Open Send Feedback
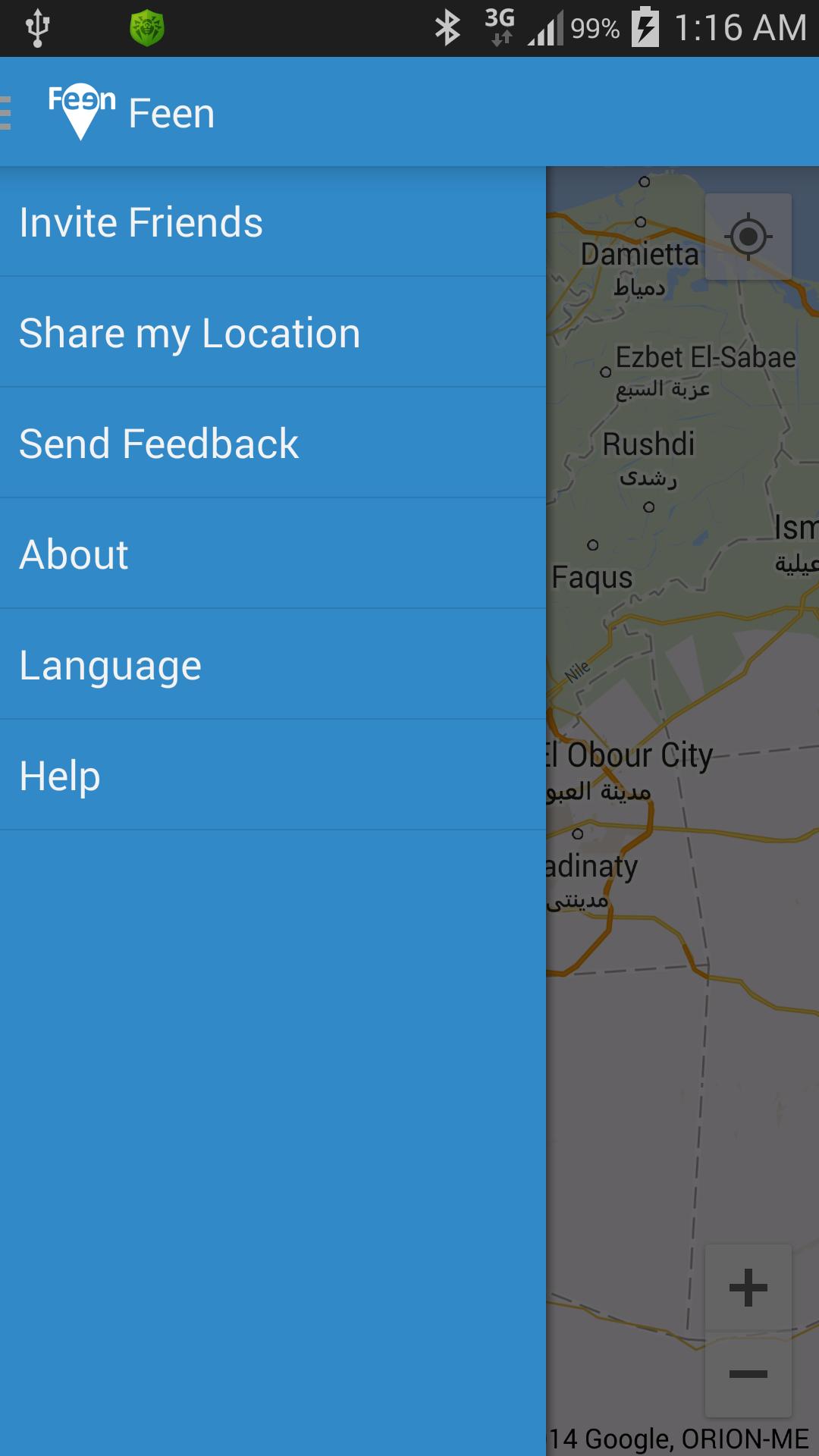The height and width of the screenshot is (1456, 819). tap(273, 443)
